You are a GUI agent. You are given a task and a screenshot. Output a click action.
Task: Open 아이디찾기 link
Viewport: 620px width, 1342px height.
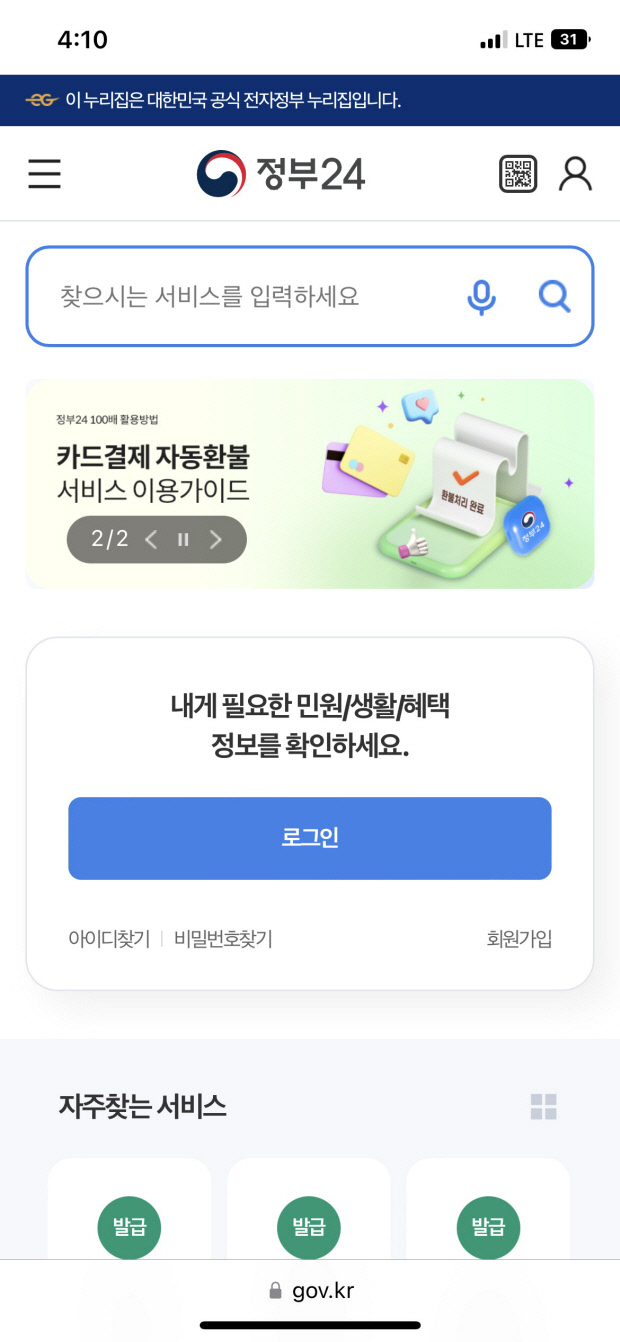(x=109, y=939)
